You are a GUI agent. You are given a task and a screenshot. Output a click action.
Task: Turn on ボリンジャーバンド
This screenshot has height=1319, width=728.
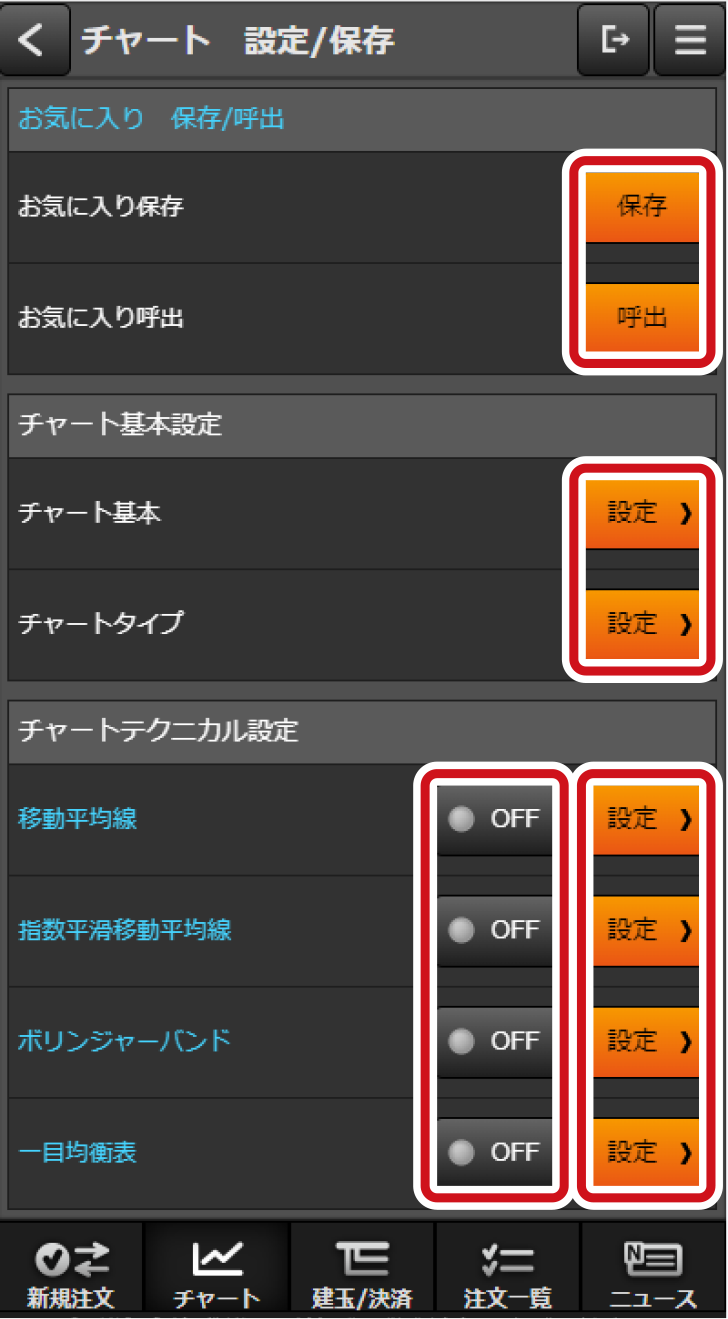click(494, 1041)
